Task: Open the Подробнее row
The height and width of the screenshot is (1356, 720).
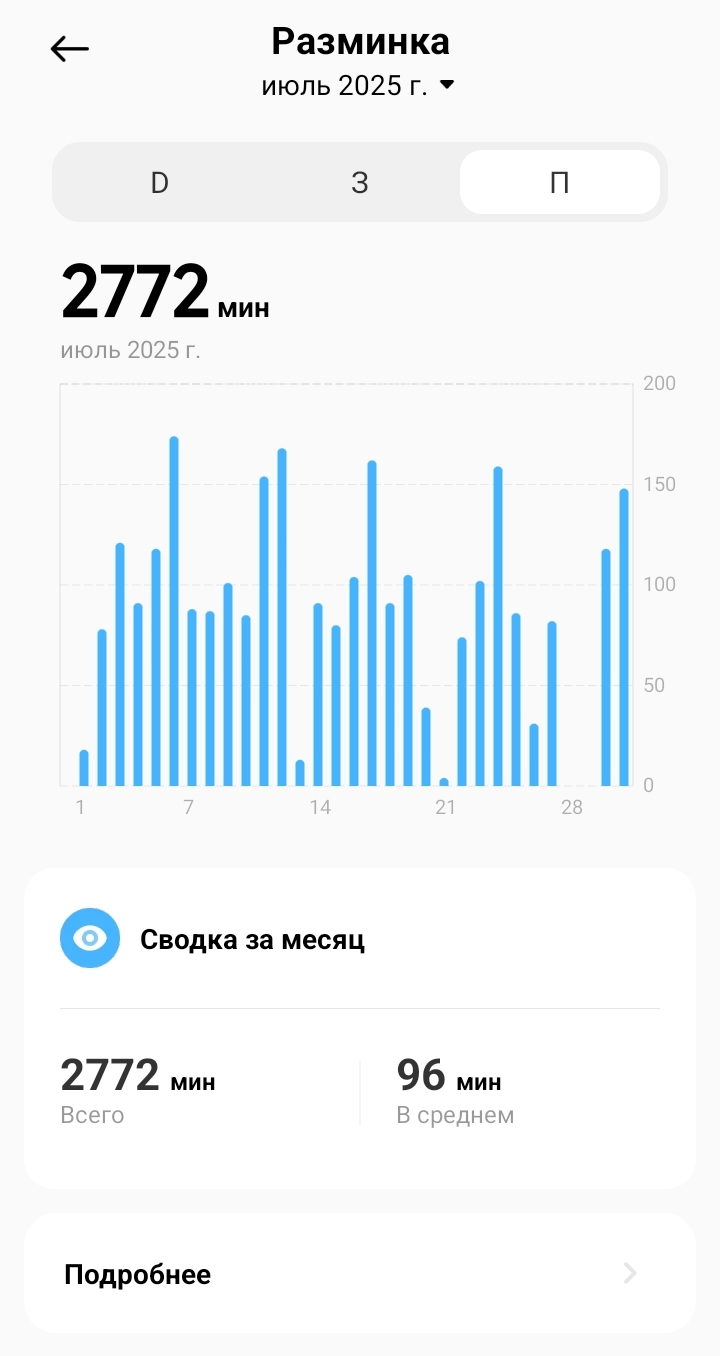Action: coord(360,1274)
